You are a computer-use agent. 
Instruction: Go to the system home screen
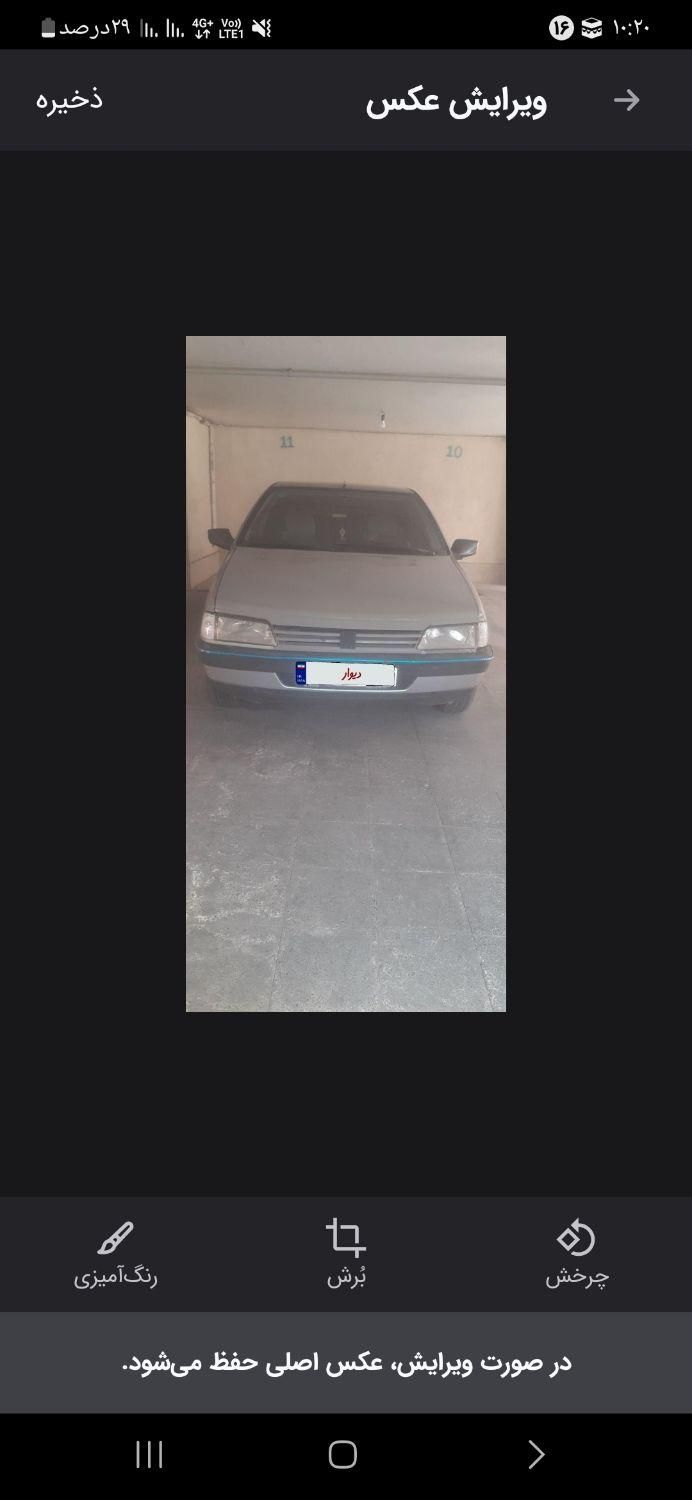point(342,1454)
